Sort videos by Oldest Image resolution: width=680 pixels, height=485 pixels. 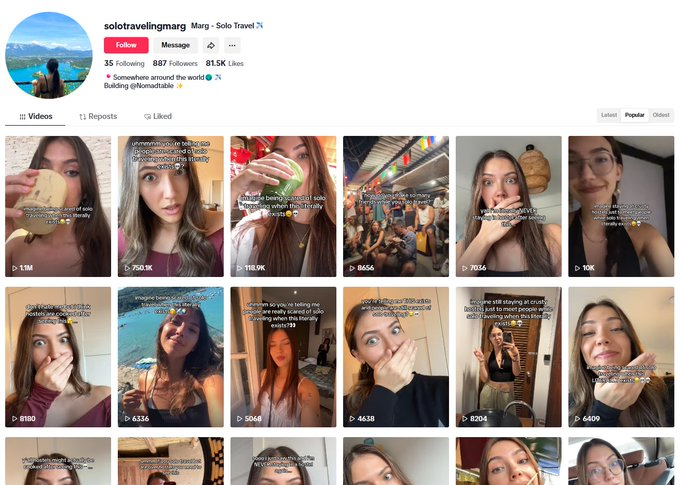[x=661, y=115]
